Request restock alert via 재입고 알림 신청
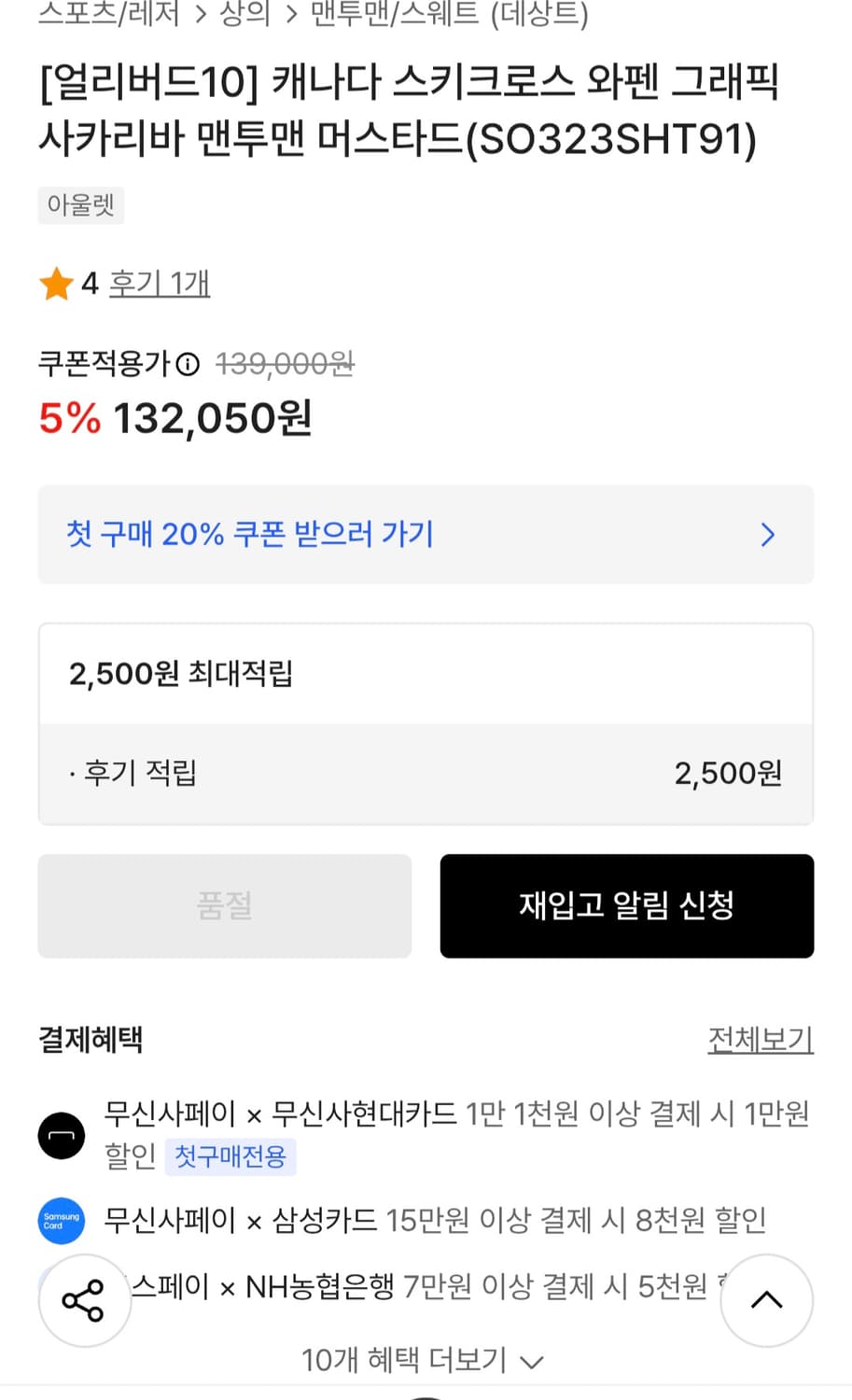852x1400 pixels. point(626,905)
